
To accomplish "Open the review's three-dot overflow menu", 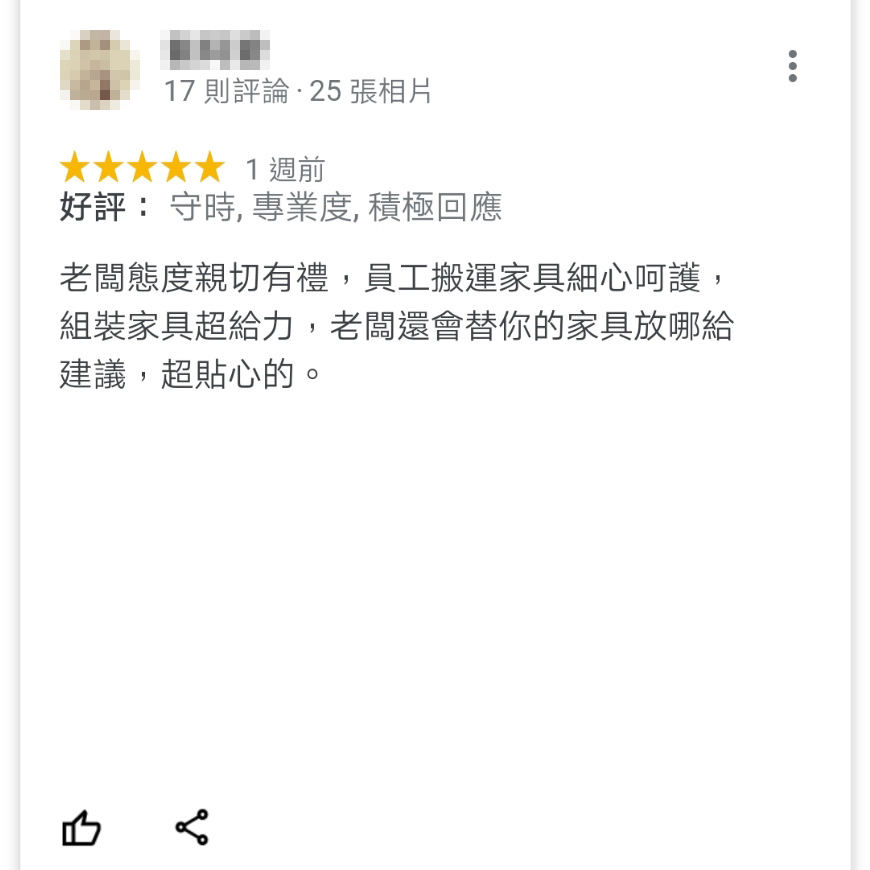I will (792, 66).
